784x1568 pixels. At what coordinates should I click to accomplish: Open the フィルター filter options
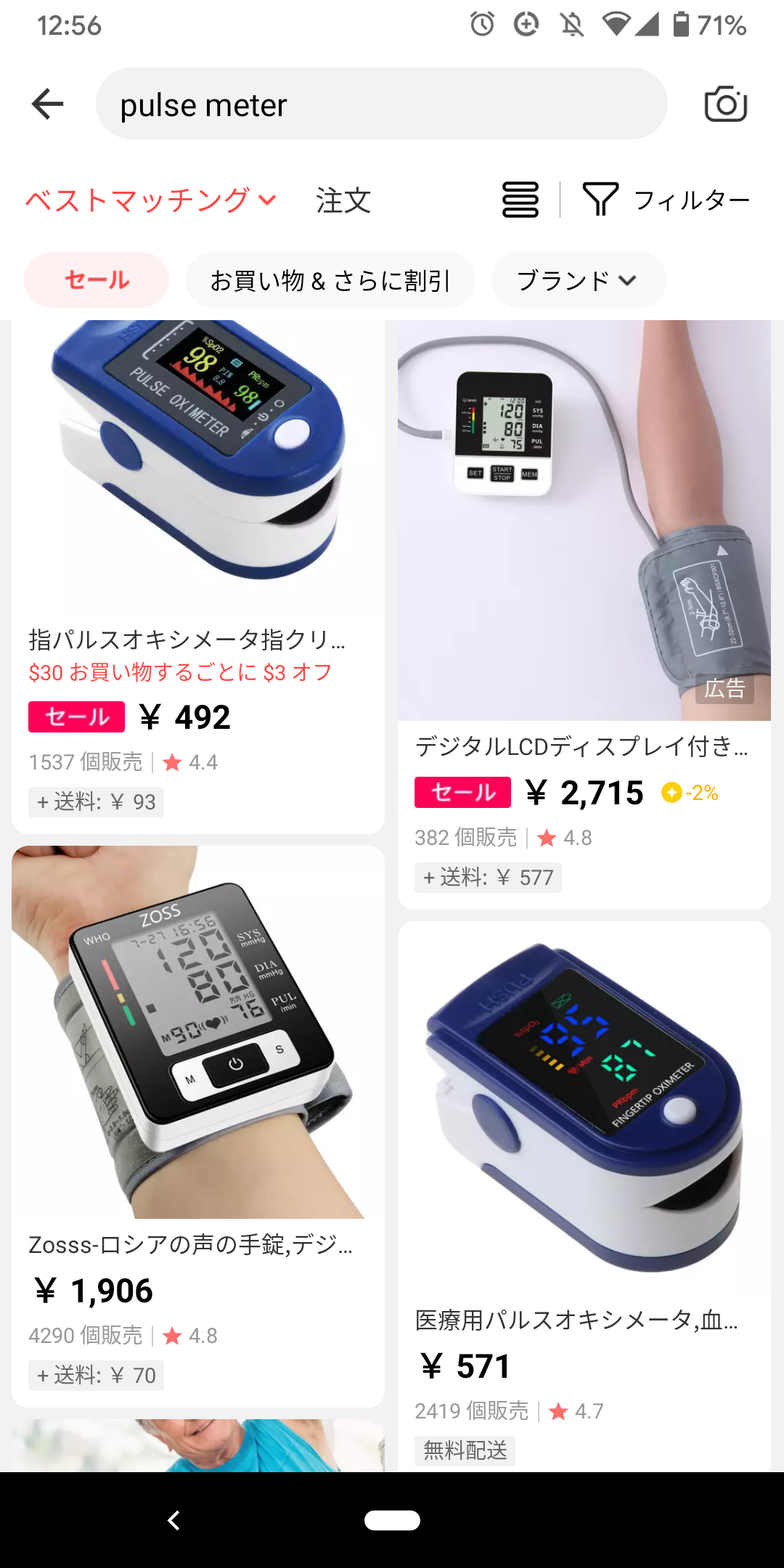pos(666,200)
